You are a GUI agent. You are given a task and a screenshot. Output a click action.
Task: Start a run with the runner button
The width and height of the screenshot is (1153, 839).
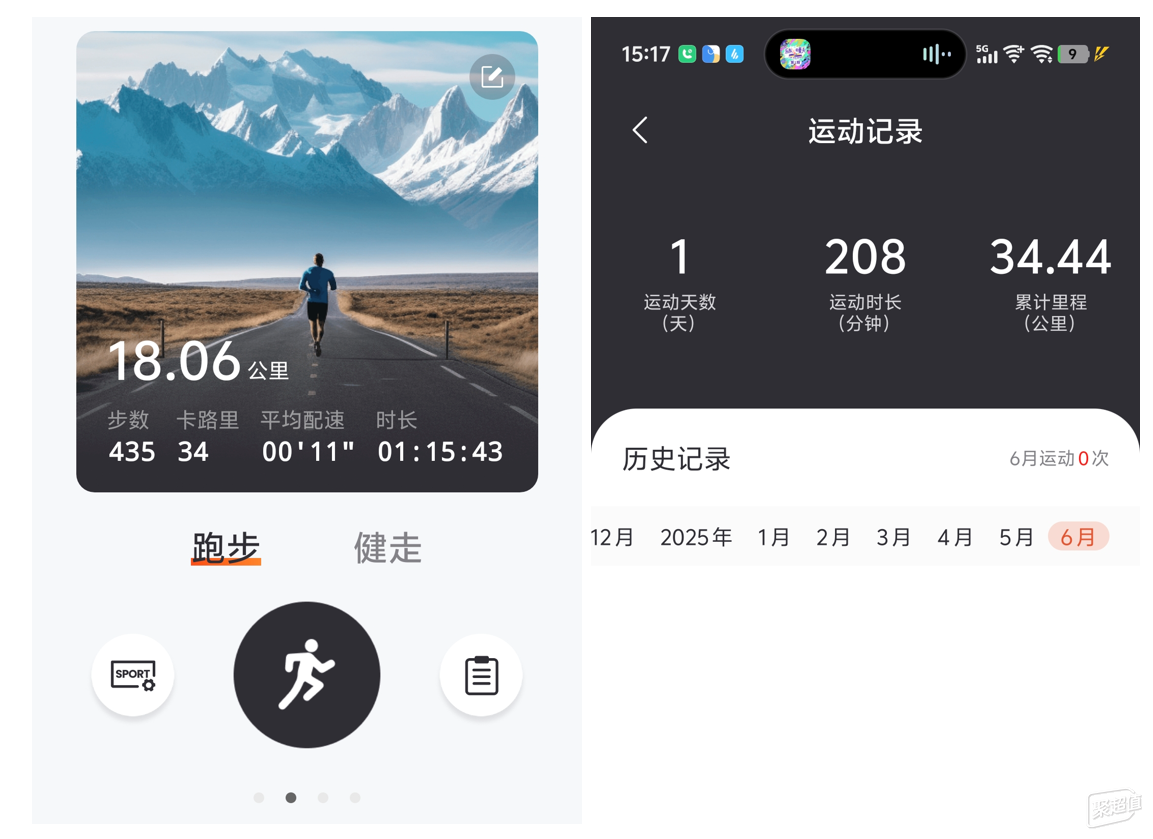[x=307, y=675]
